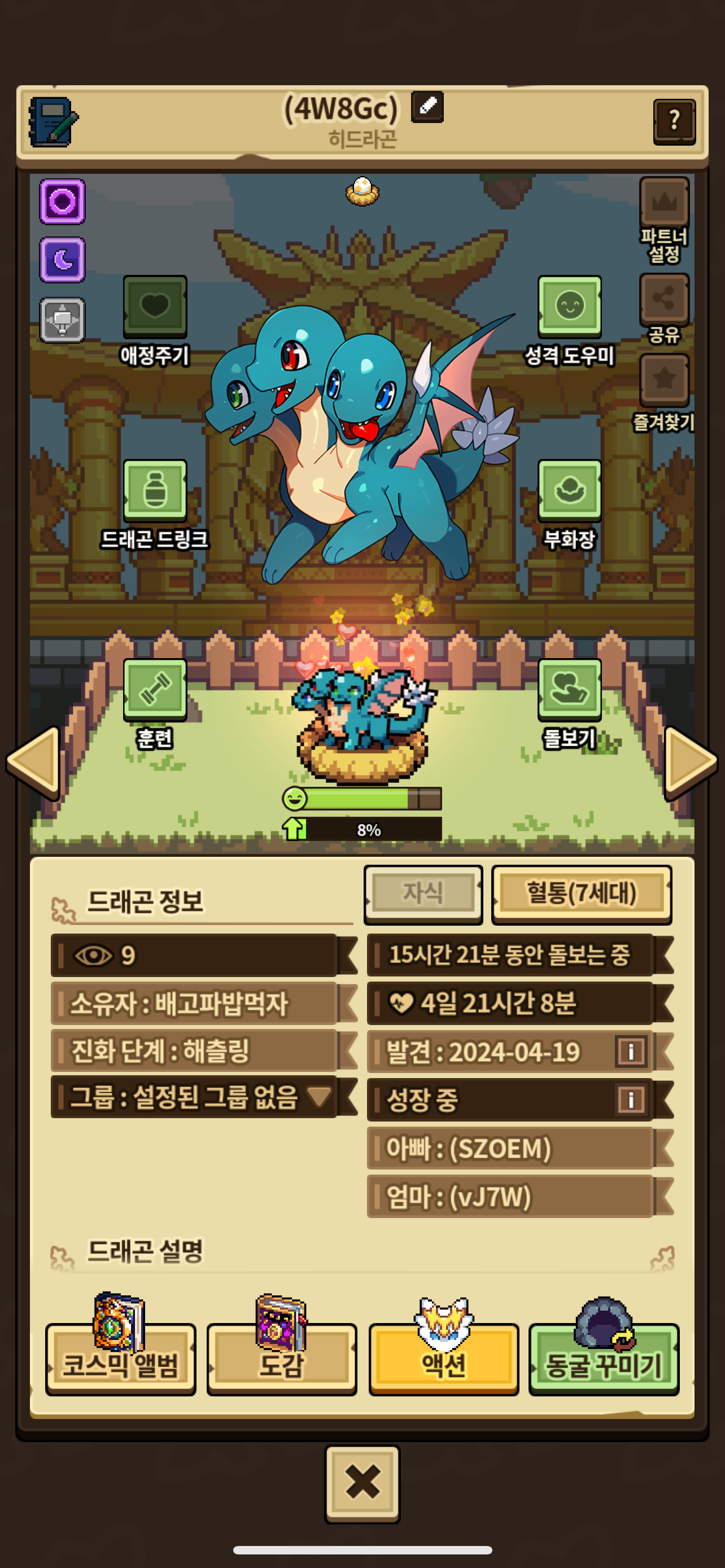Open 성격 도우미 personality helper
725x1568 pixels.
(x=569, y=306)
